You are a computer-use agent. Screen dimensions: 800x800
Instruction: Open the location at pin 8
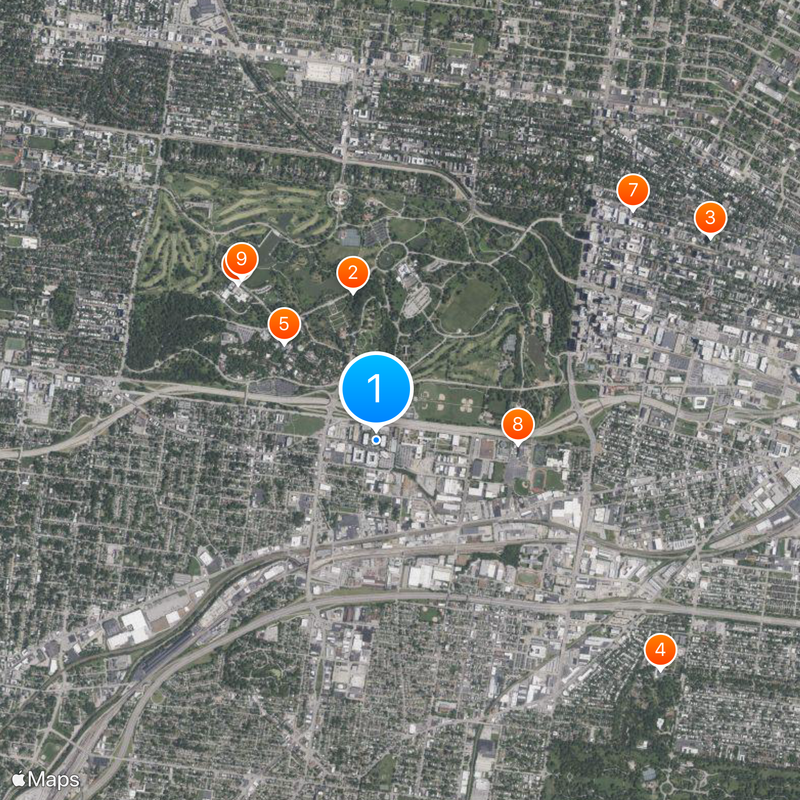(x=517, y=425)
